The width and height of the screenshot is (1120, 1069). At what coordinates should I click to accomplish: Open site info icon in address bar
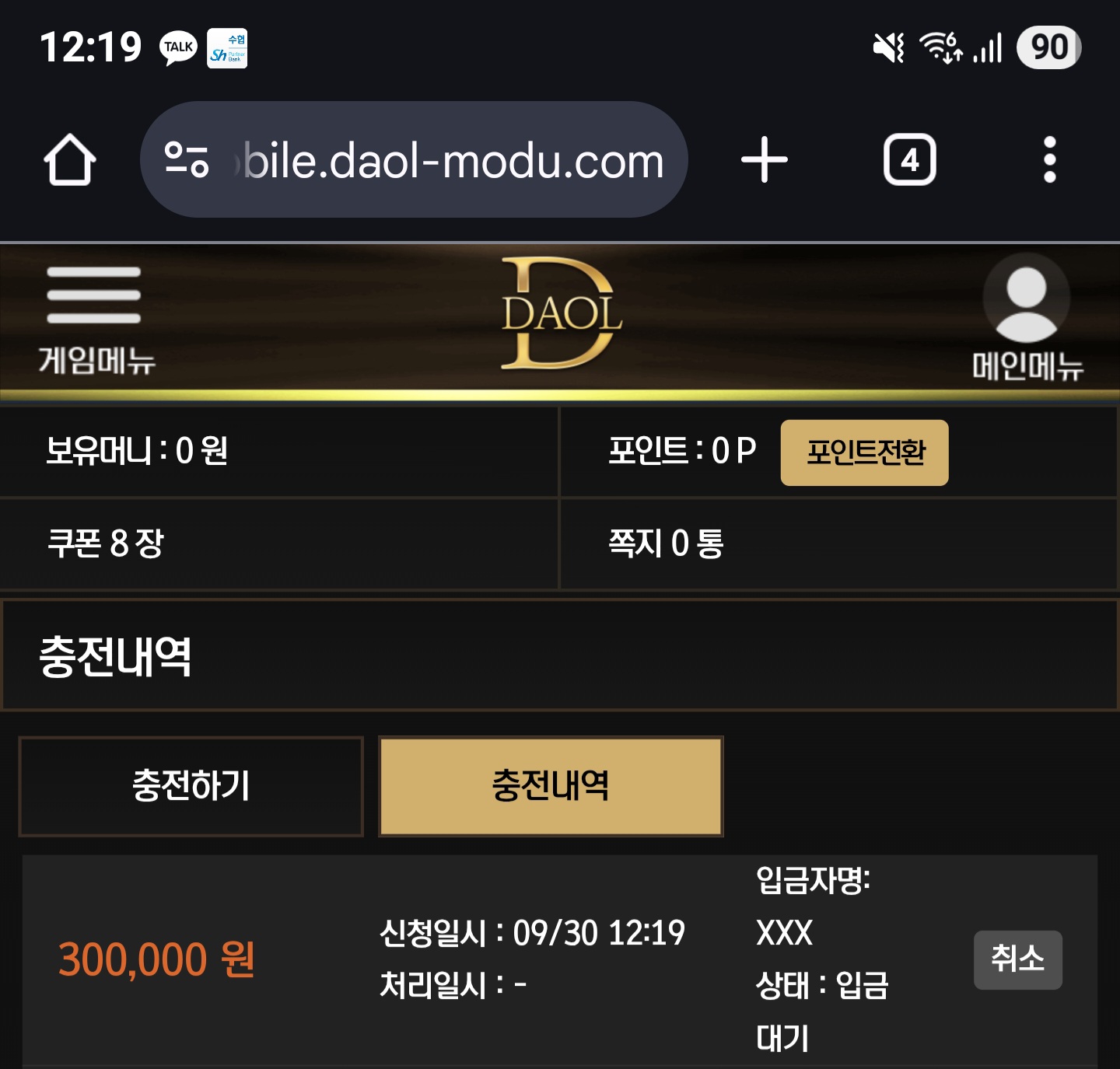coord(187,160)
